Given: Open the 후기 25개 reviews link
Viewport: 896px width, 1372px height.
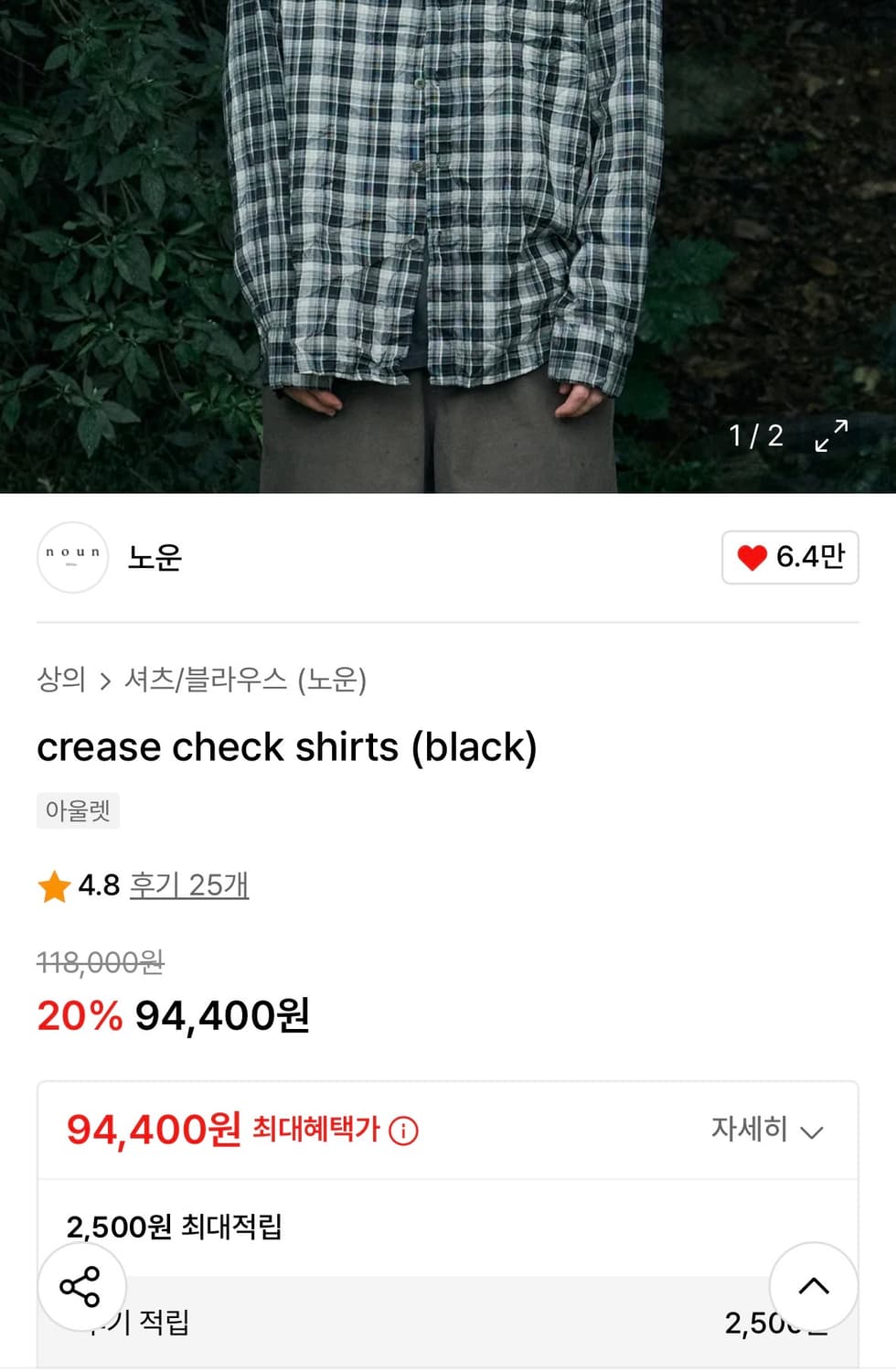Looking at the screenshot, I should pos(187,884).
